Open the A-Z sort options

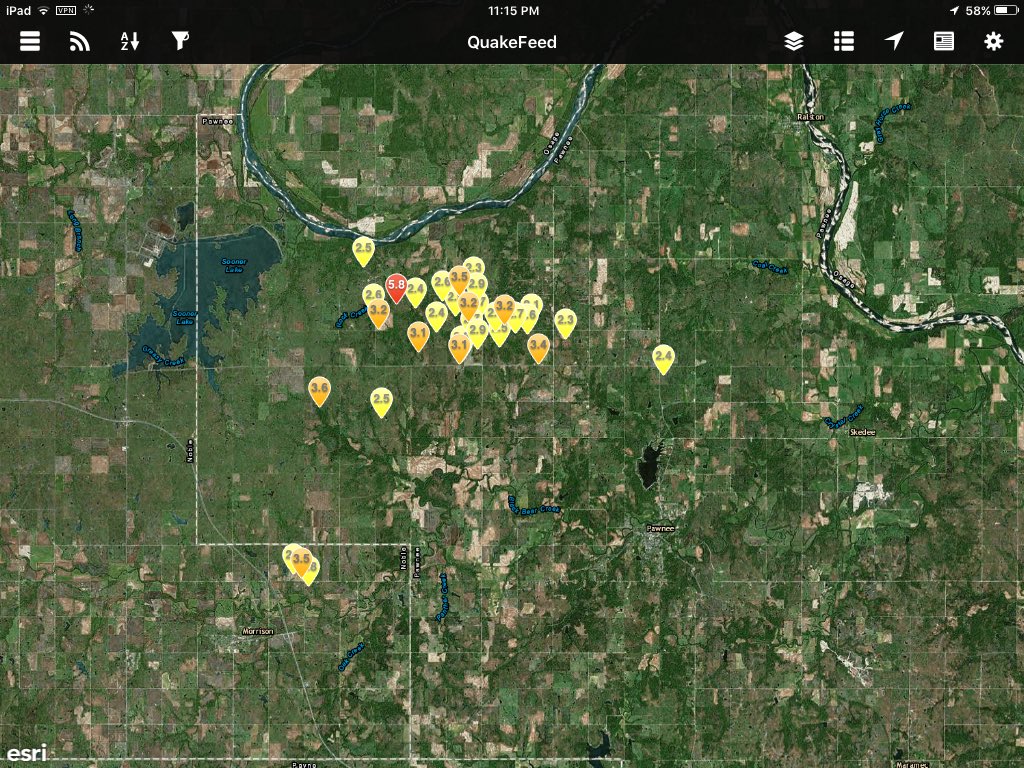(x=130, y=41)
